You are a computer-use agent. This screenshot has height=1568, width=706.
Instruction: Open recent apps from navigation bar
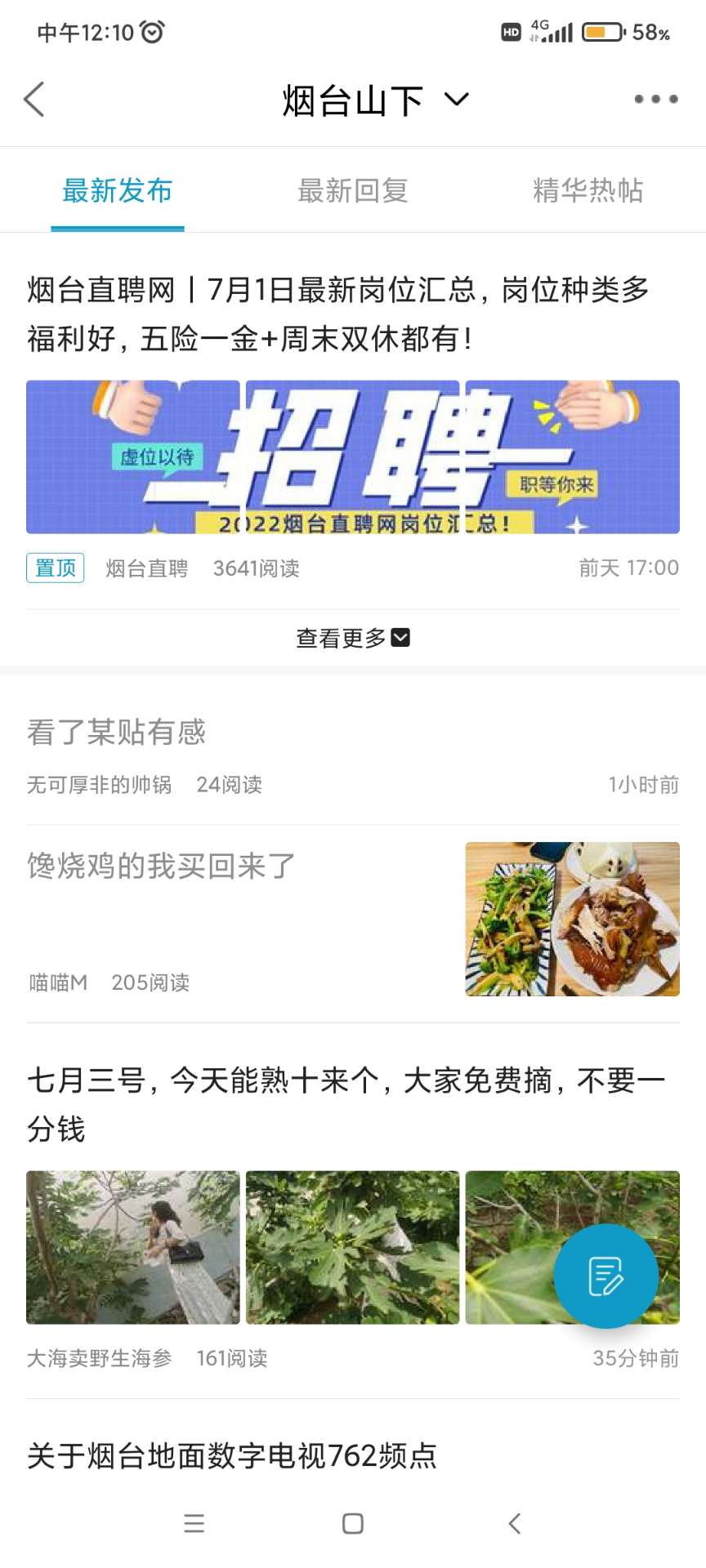(x=194, y=1523)
